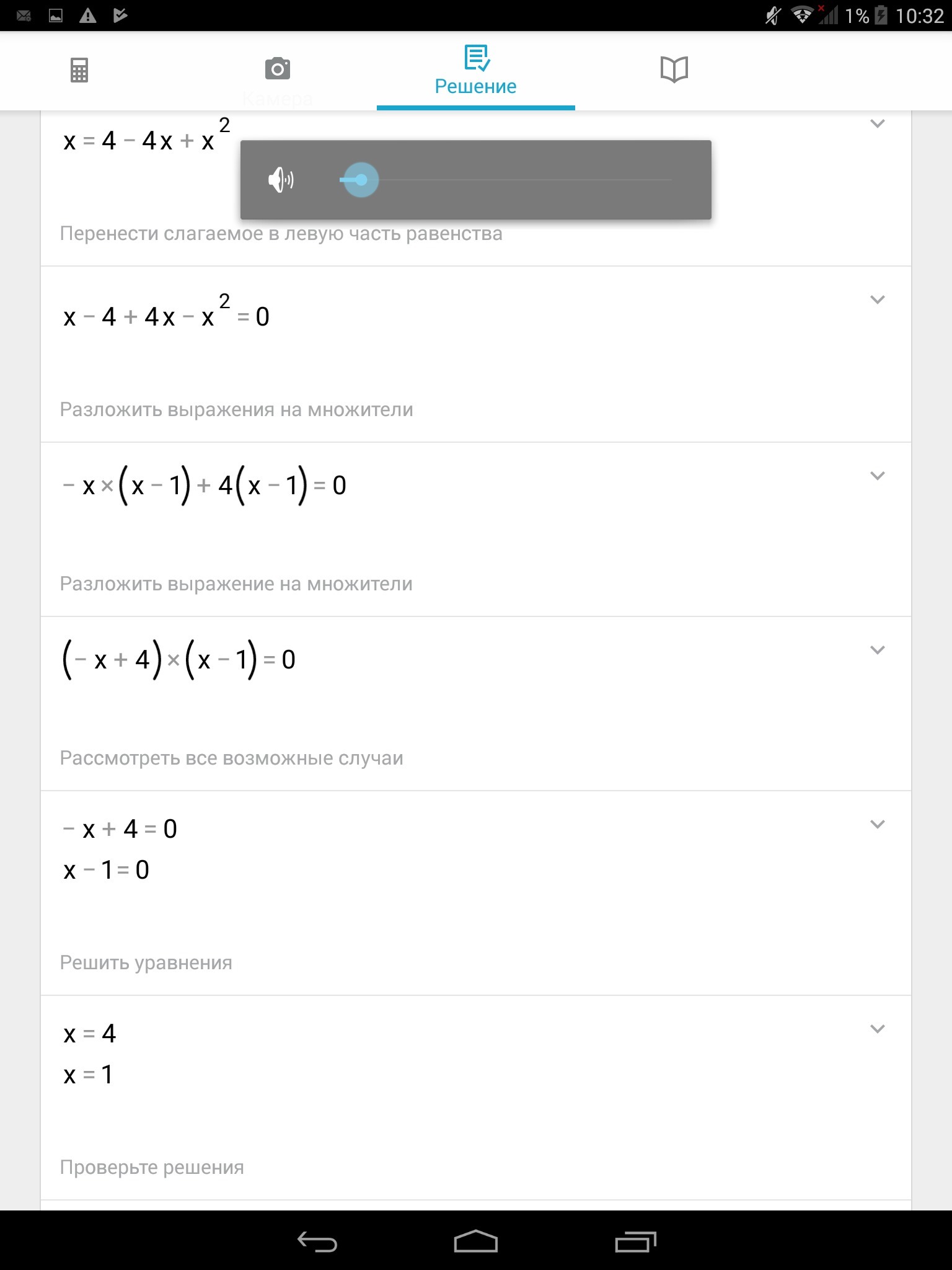Tap the volume slider knob
This screenshot has width=952, height=1270.
(361, 180)
